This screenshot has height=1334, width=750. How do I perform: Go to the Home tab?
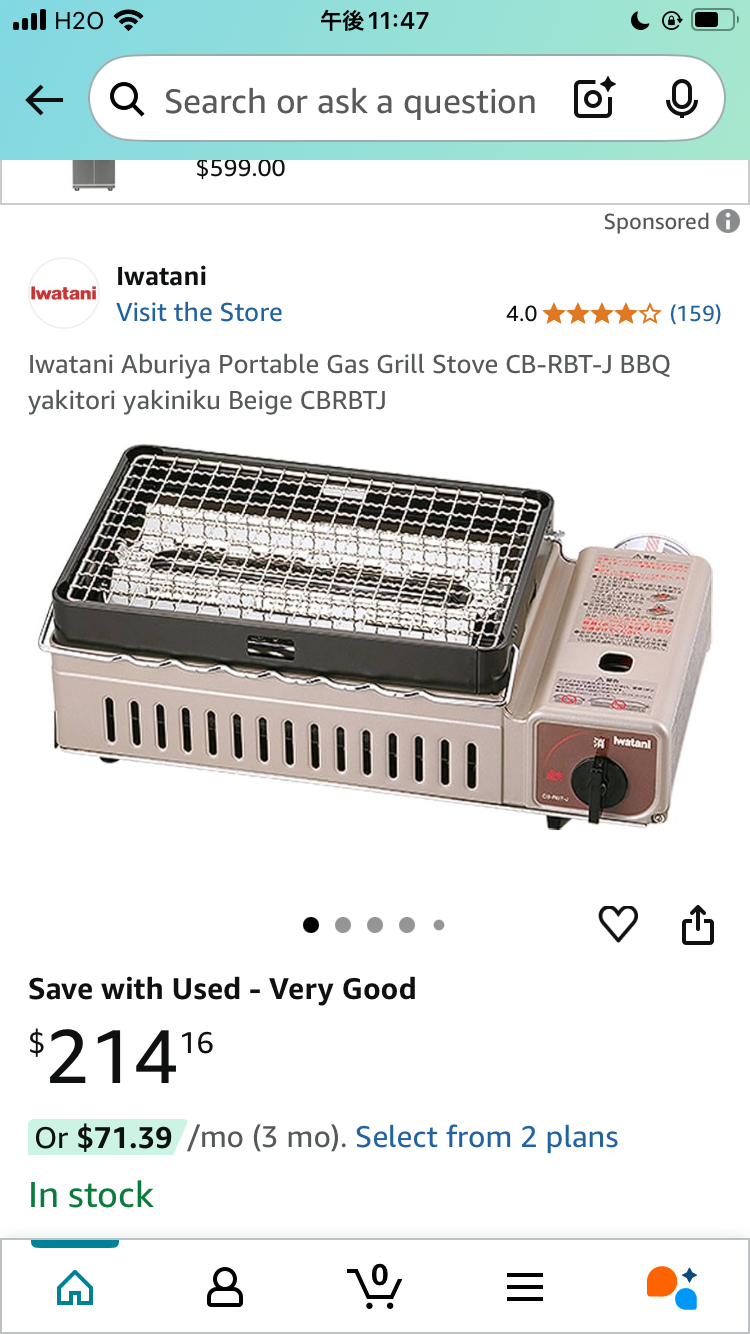(76, 1287)
